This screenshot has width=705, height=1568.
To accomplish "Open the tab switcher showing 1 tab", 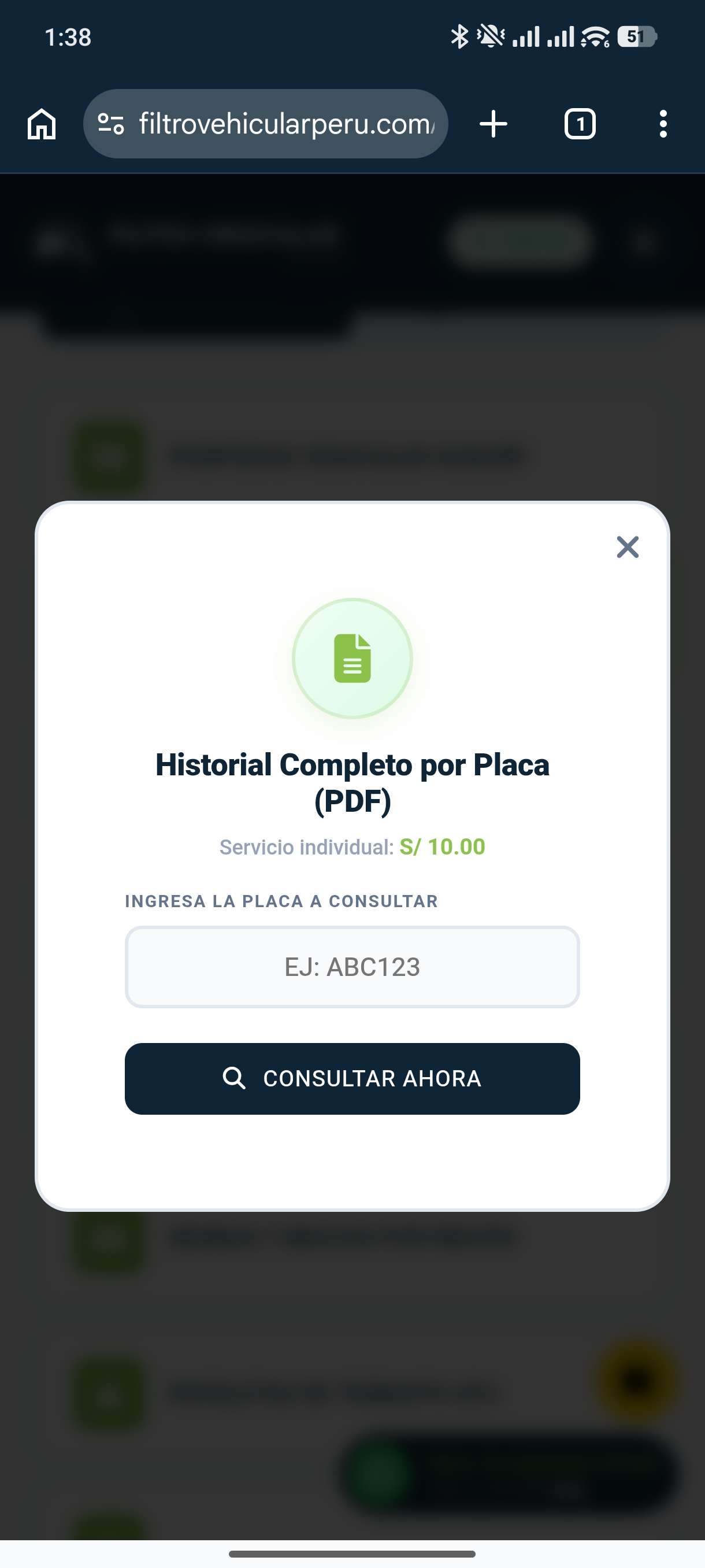I will coord(580,124).
